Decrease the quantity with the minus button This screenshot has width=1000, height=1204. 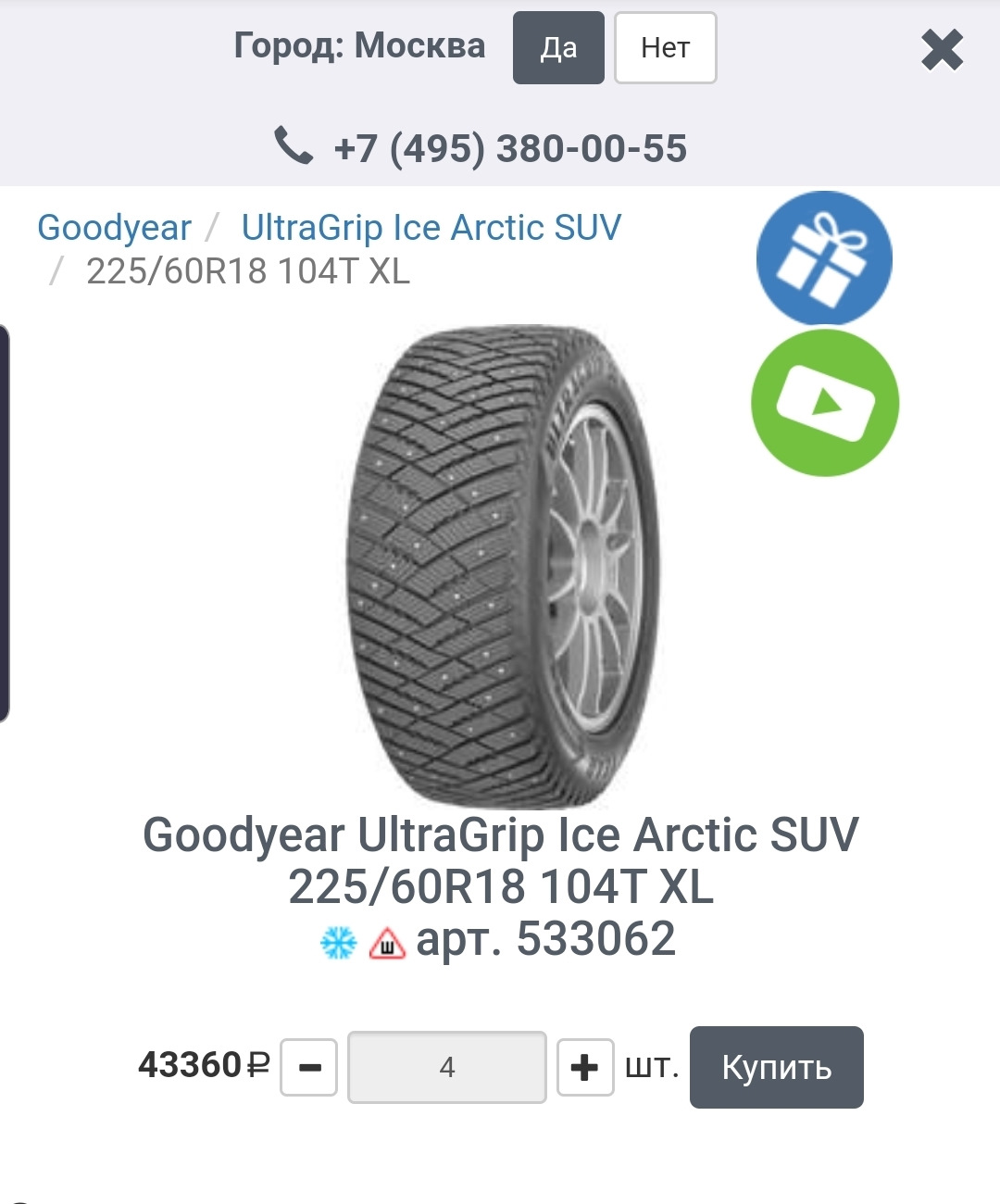308,1068
